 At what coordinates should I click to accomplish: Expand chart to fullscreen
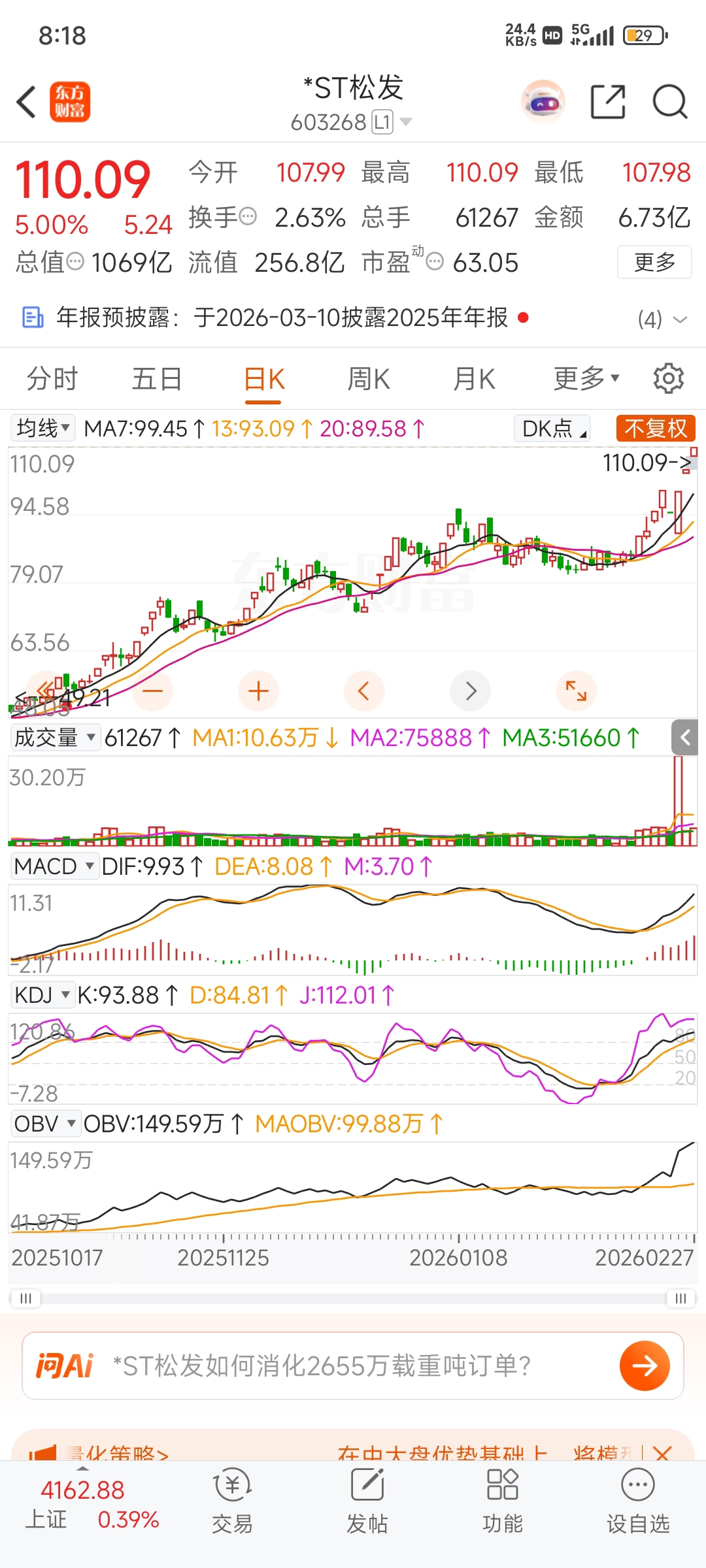coord(576,691)
